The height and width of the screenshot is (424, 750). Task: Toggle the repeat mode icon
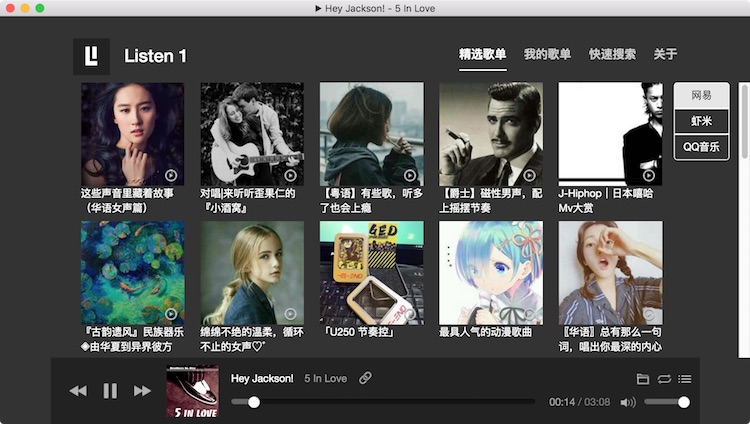[664, 379]
